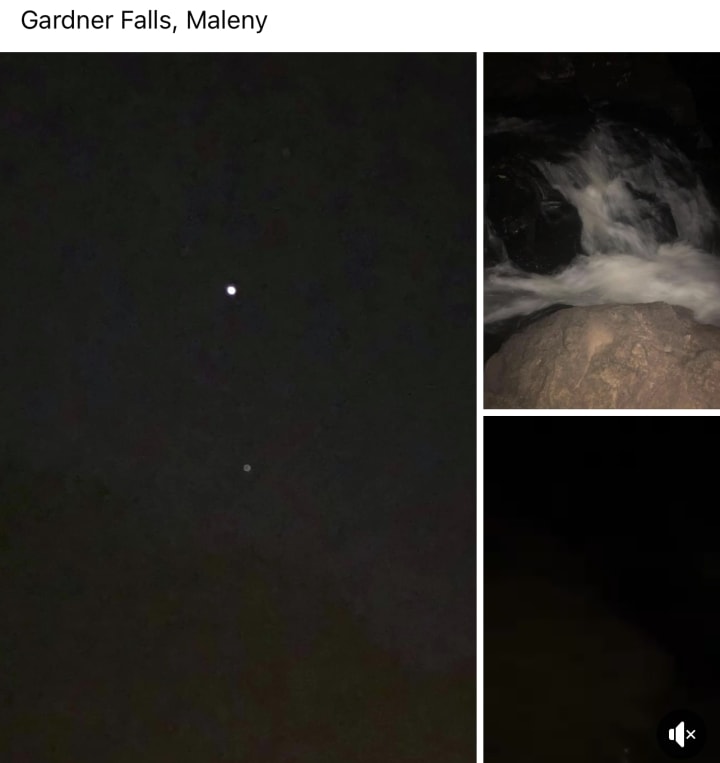Open the dark video tile
Image resolution: width=720 pixels, height=763 pixels.
[602, 589]
